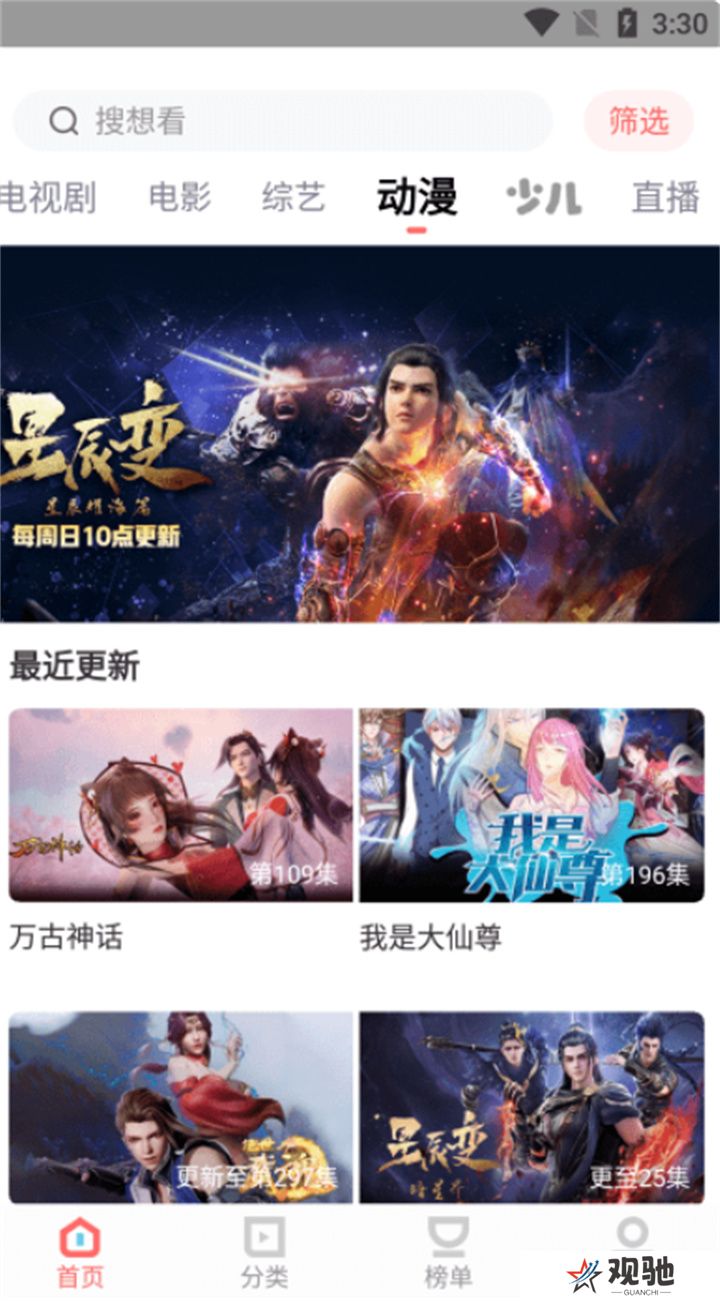The height and width of the screenshot is (1301, 720).
Task: Go to the 首页 bottom tab
Action: (x=80, y=1254)
